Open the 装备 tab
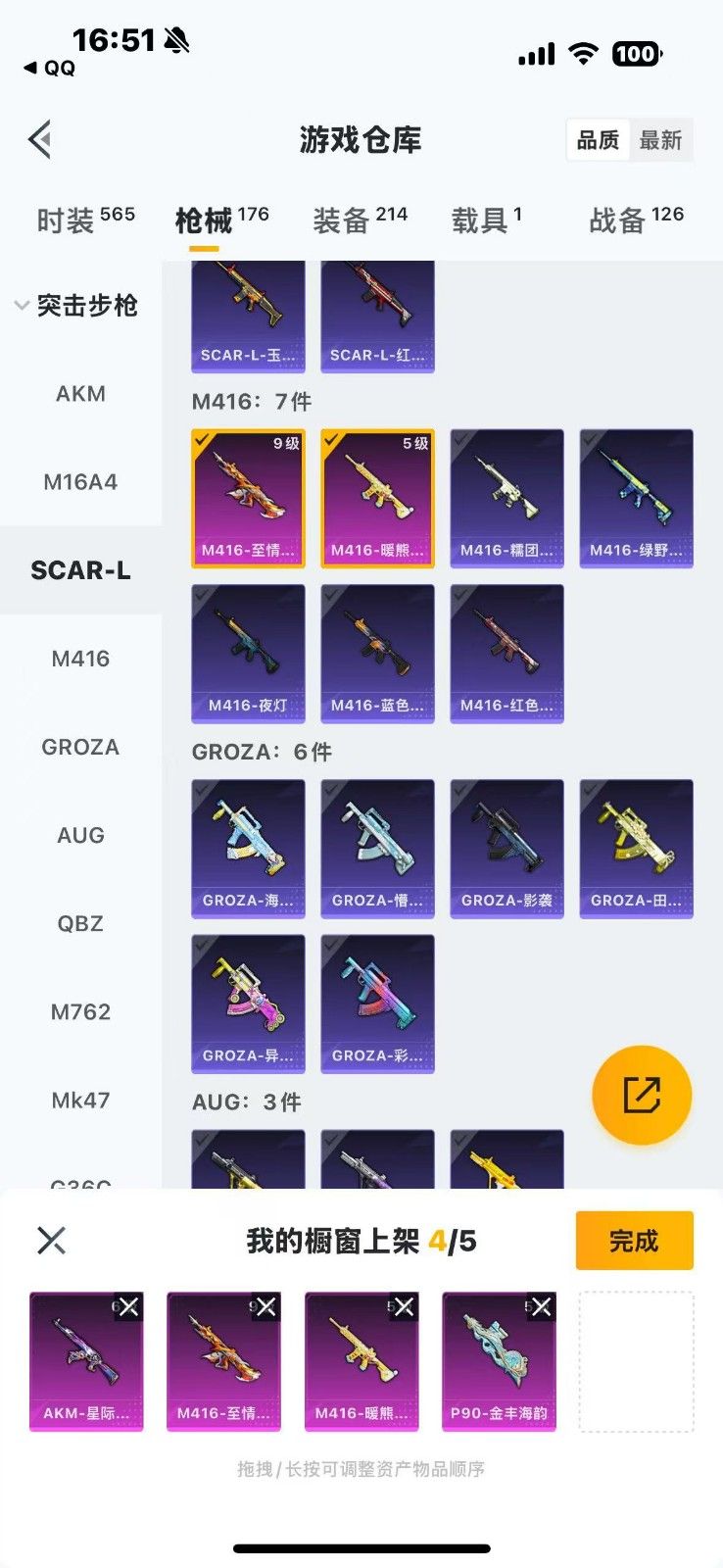723x1568 pixels. point(360,220)
